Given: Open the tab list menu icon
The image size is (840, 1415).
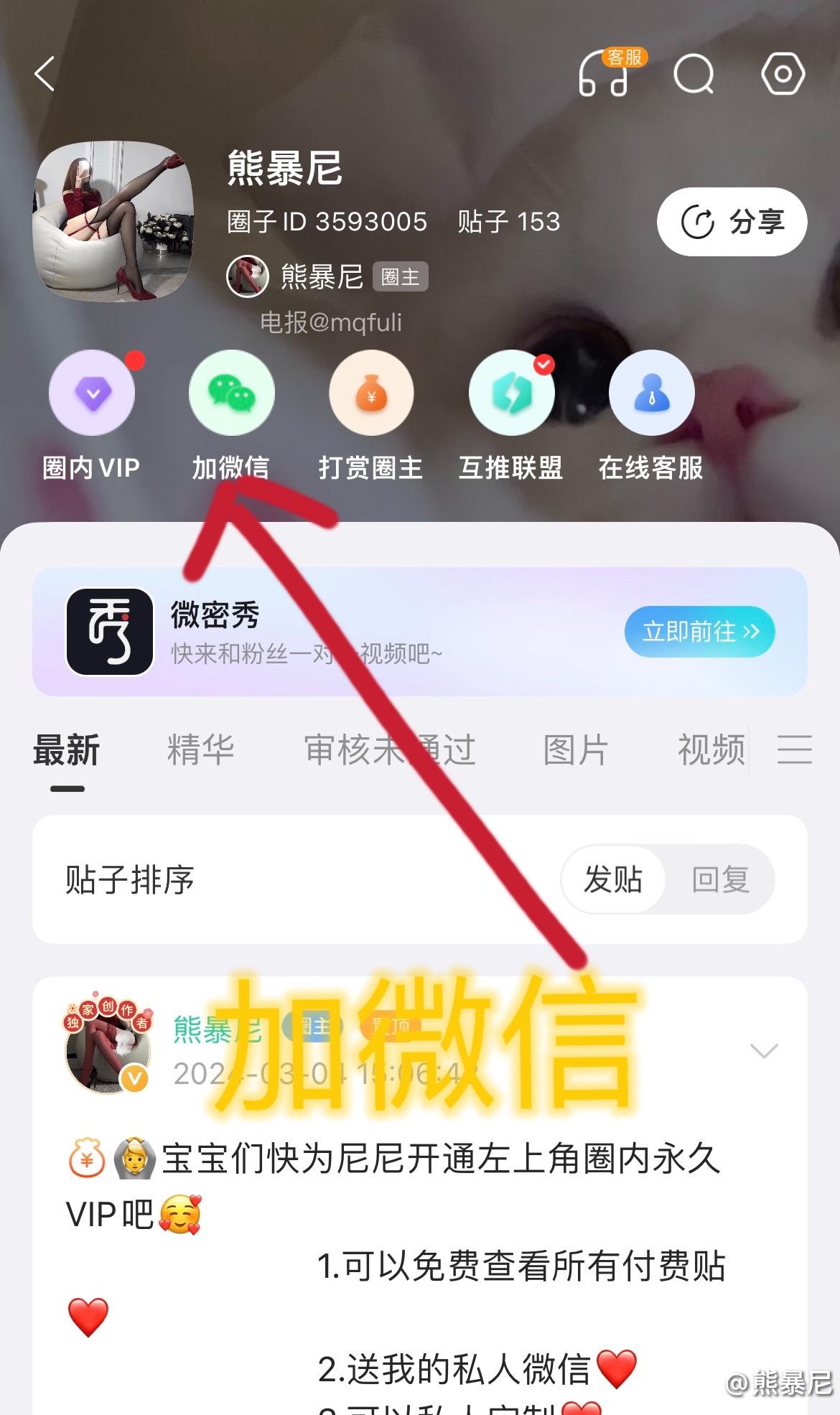Looking at the screenshot, I should click(x=795, y=750).
